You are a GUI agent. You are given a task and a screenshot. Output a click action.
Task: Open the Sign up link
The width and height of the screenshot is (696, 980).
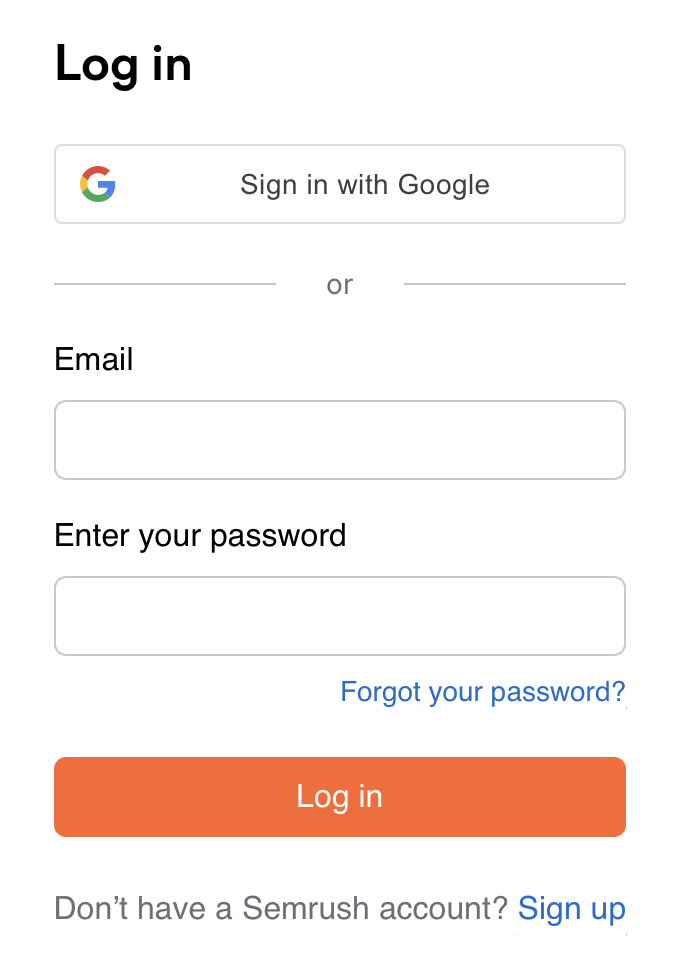pos(572,908)
